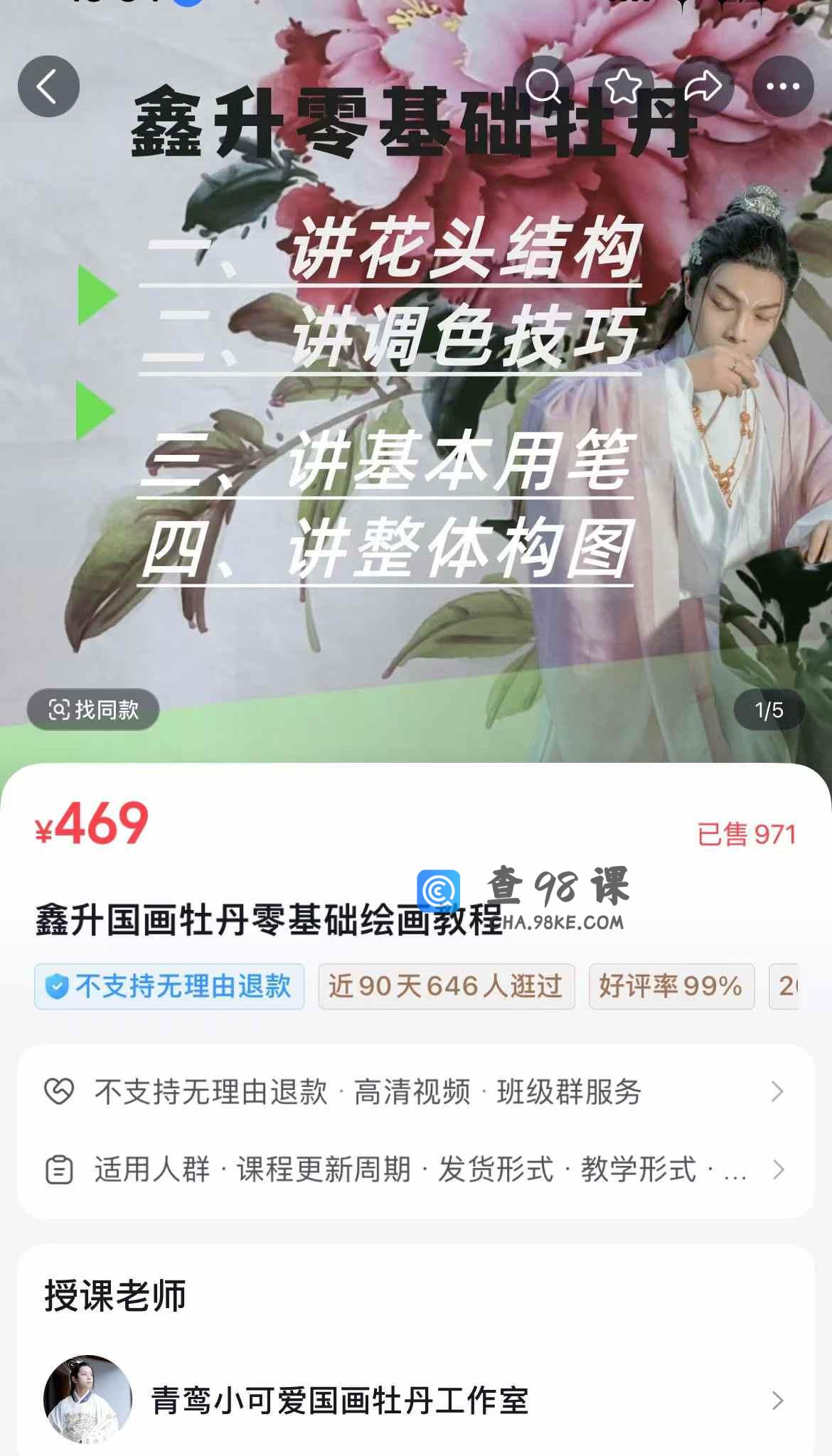The image size is (832, 1456).
Task: Open the 适用人群 course info row
Action: coord(416,1169)
